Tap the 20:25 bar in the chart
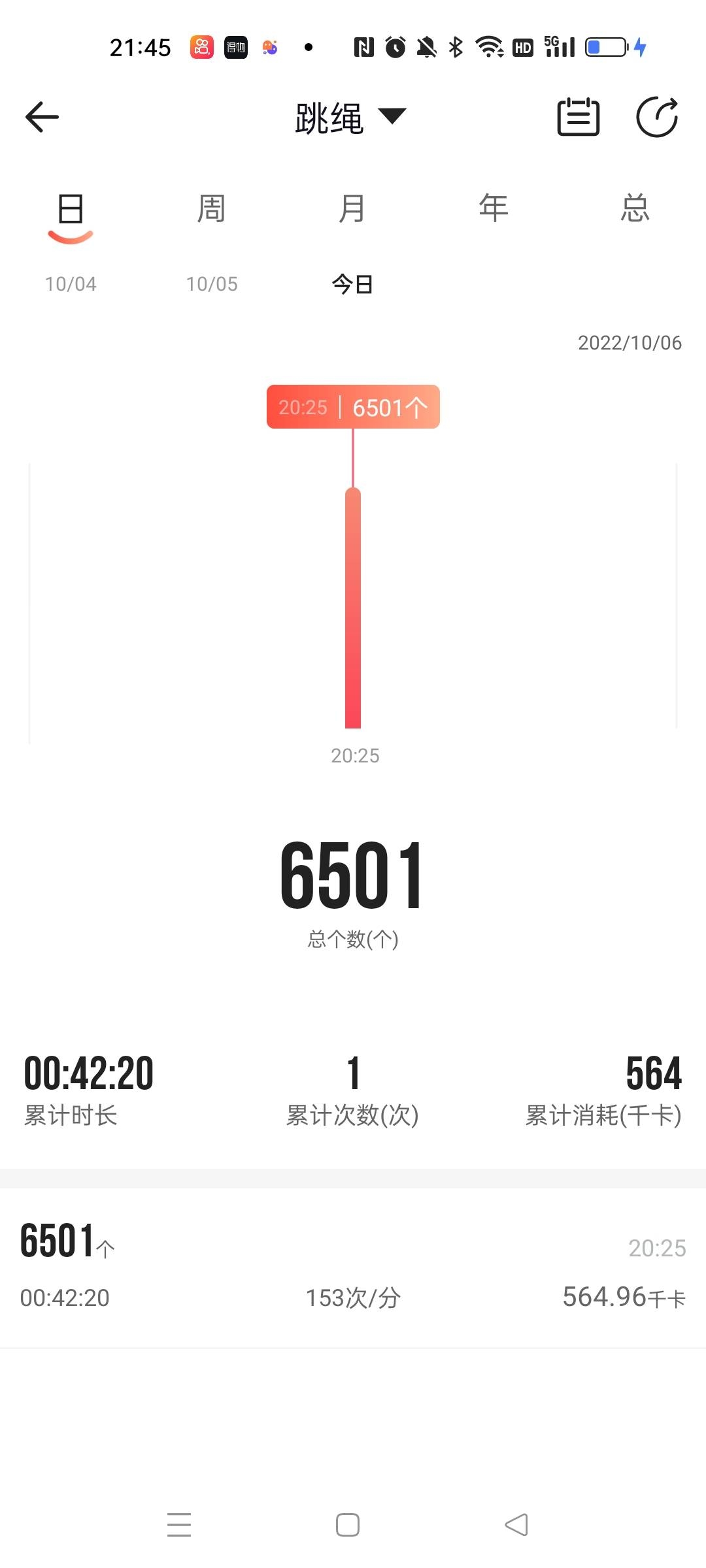The width and height of the screenshot is (706, 1568). point(353,608)
